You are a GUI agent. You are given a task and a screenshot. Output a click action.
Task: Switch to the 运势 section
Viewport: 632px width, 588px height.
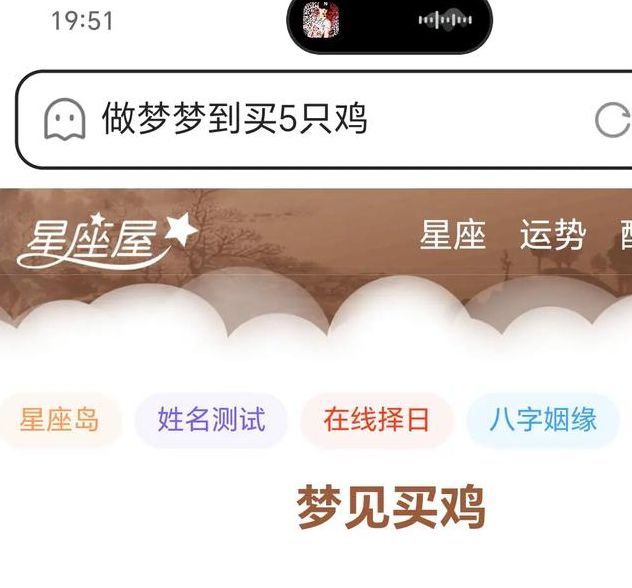coord(552,236)
